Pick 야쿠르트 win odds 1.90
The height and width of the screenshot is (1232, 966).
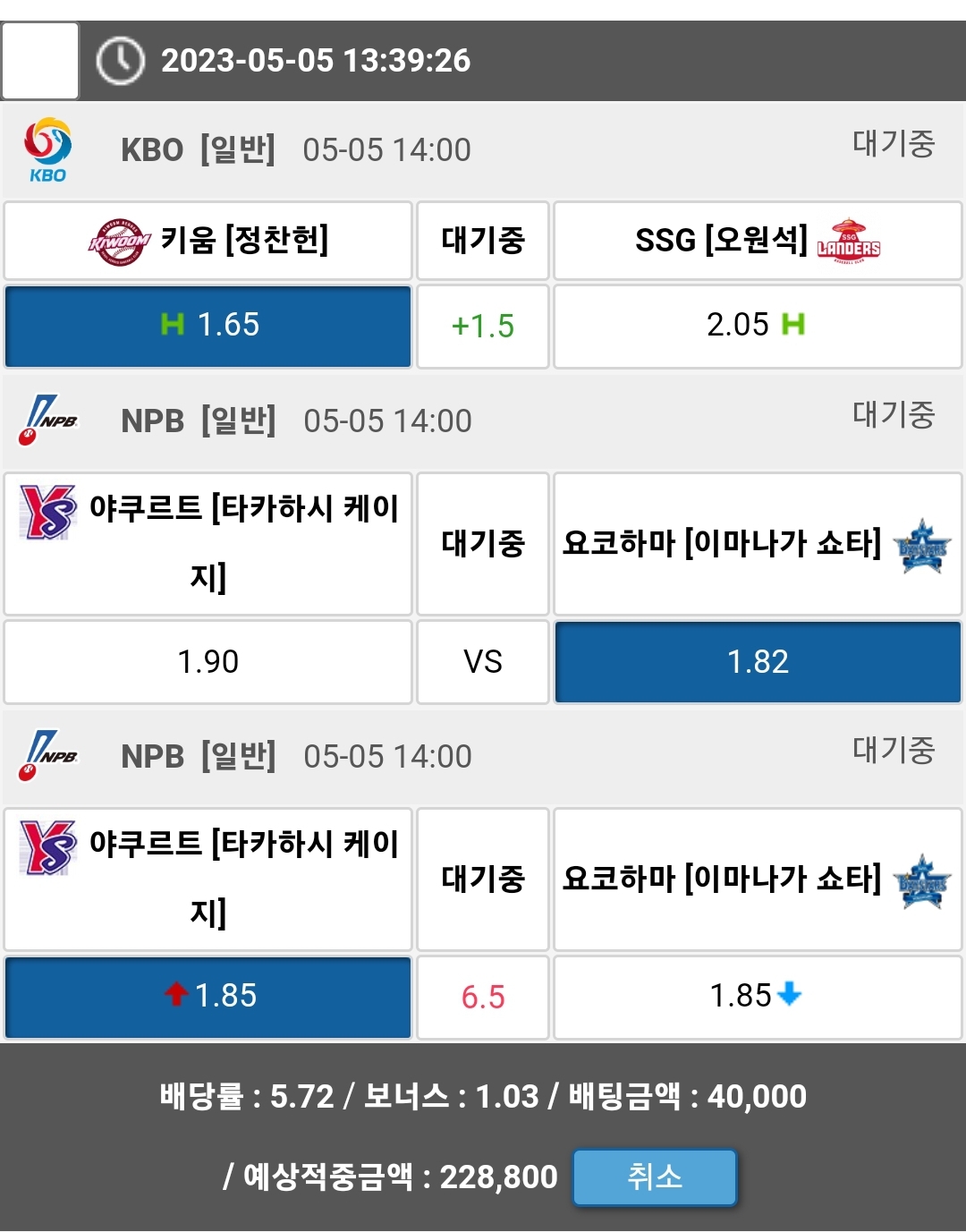click(x=208, y=662)
